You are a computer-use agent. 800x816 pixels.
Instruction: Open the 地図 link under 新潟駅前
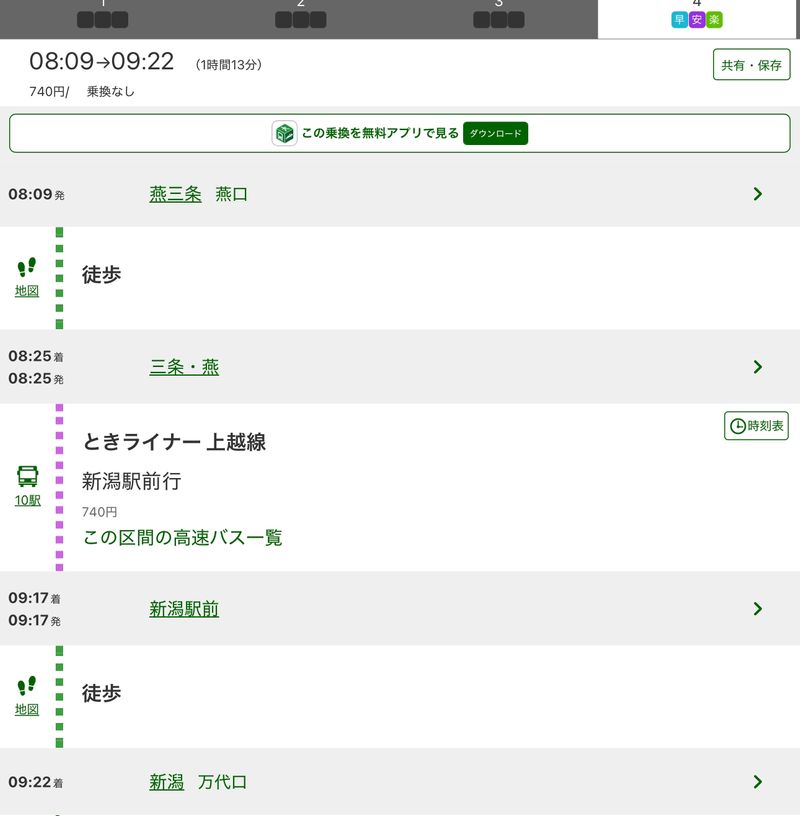tap(27, 709)
